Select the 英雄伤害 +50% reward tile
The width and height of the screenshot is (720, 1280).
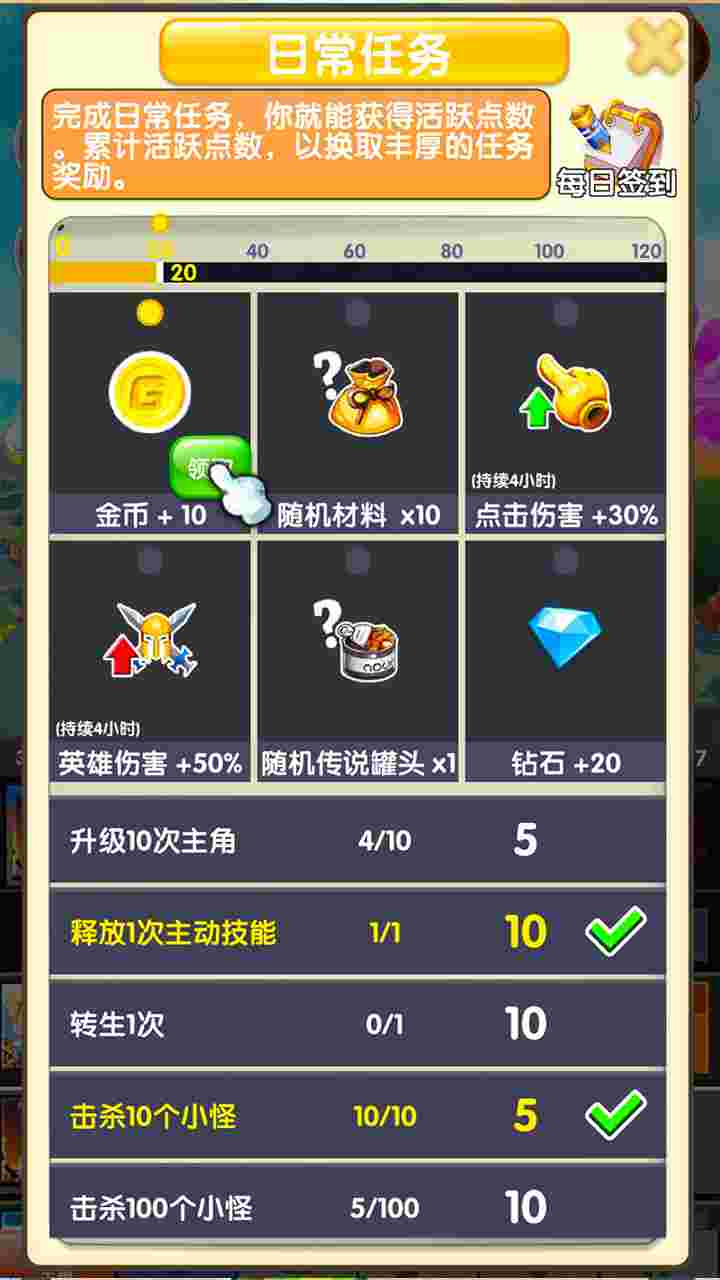coord(150,658)
